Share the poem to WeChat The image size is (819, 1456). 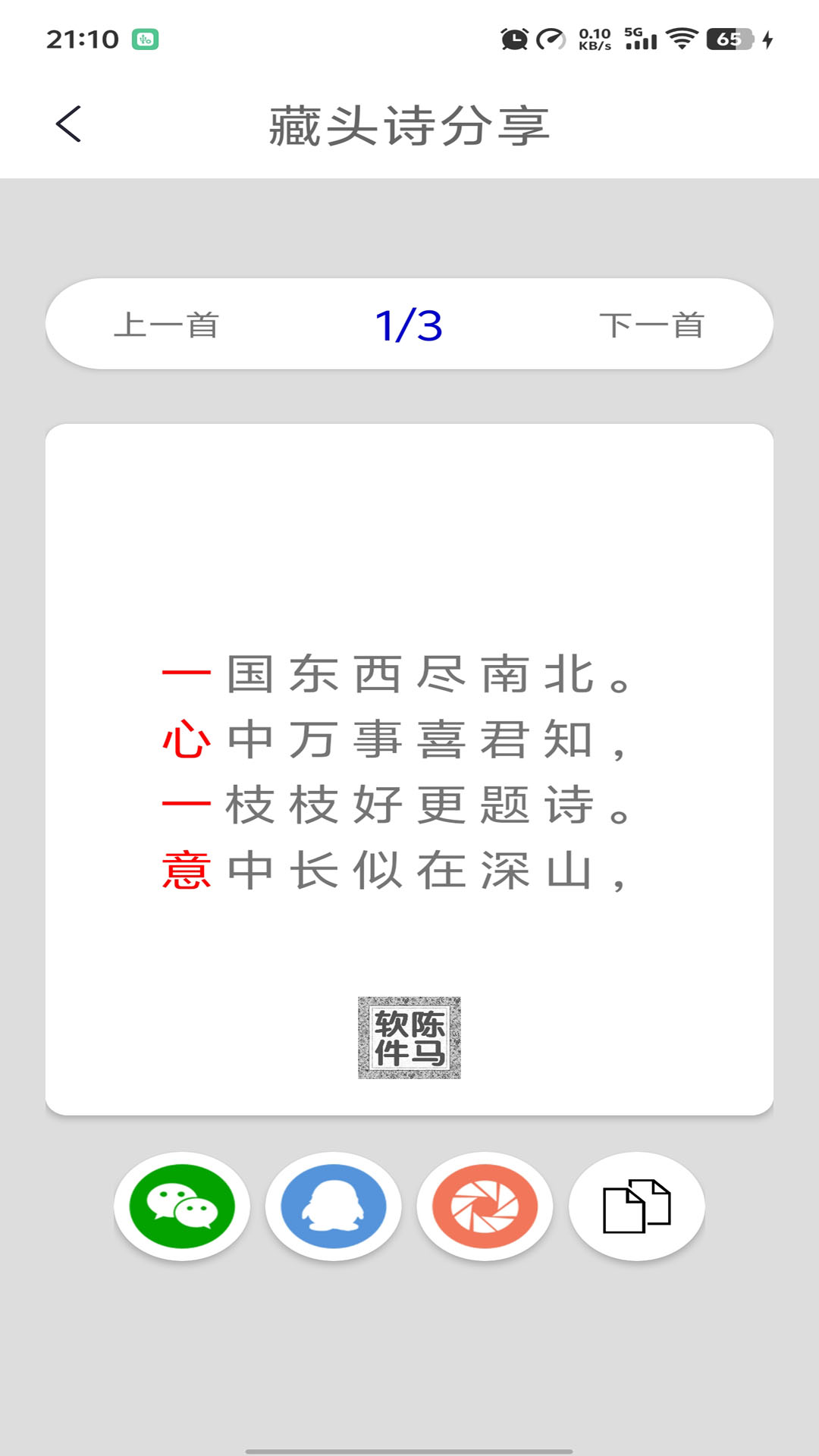pos(182,1207)
